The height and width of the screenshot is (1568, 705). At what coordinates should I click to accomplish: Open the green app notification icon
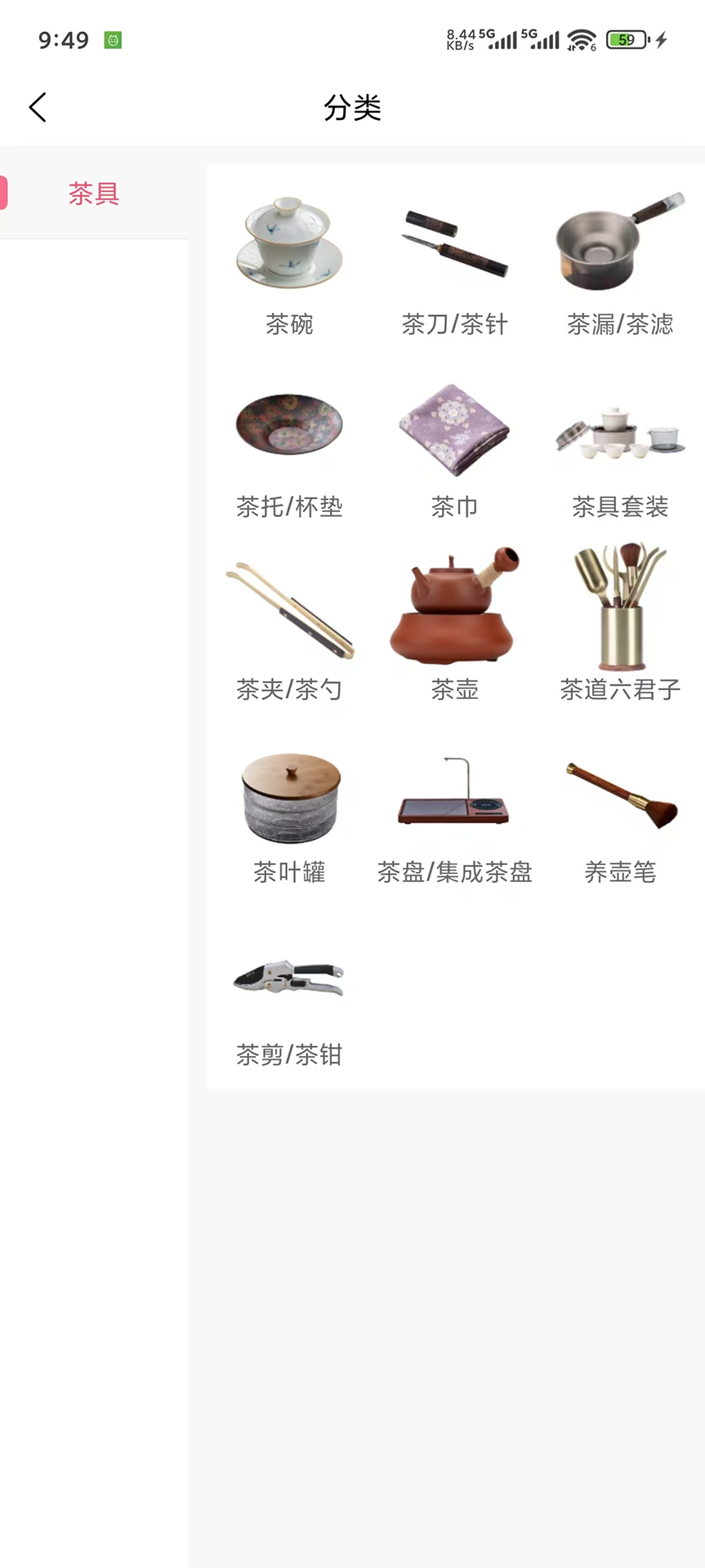(112, 39)
